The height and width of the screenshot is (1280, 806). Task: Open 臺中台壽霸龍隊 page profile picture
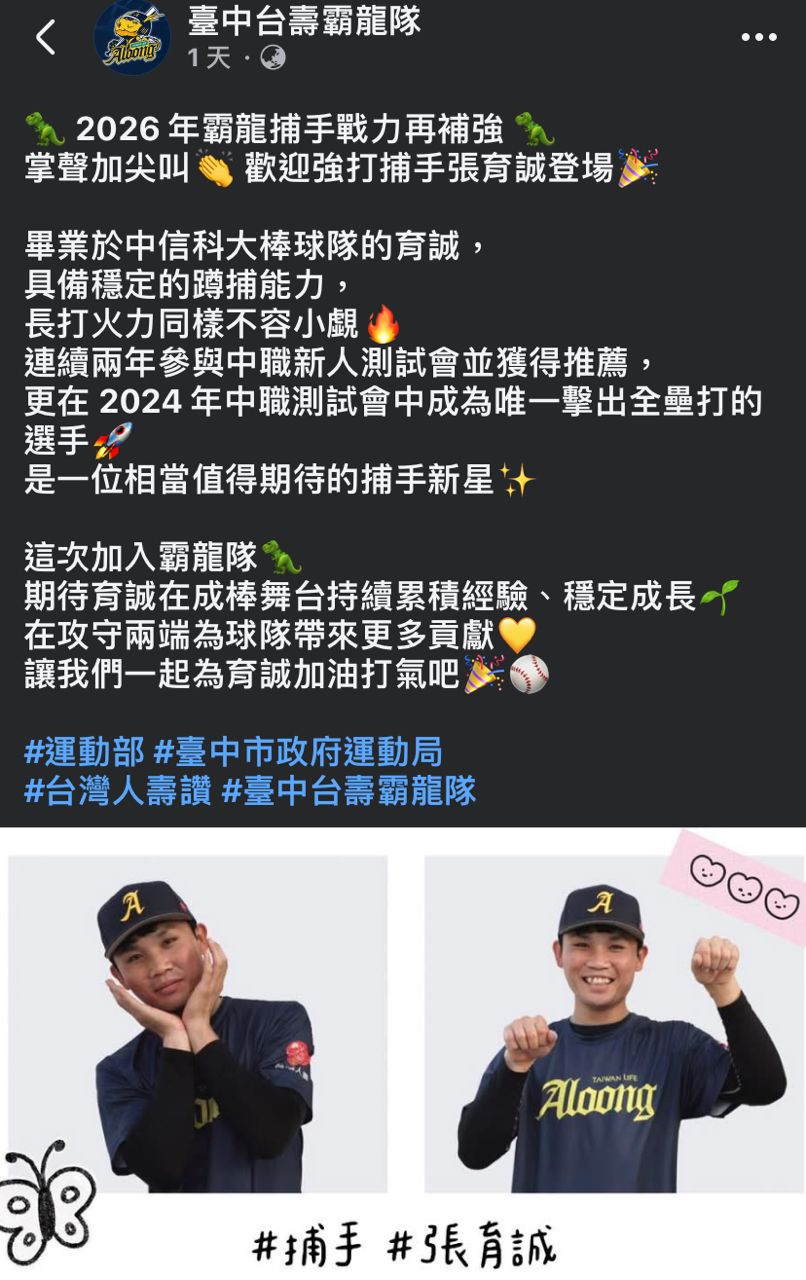pyautogui.click(x=132, y=37)
